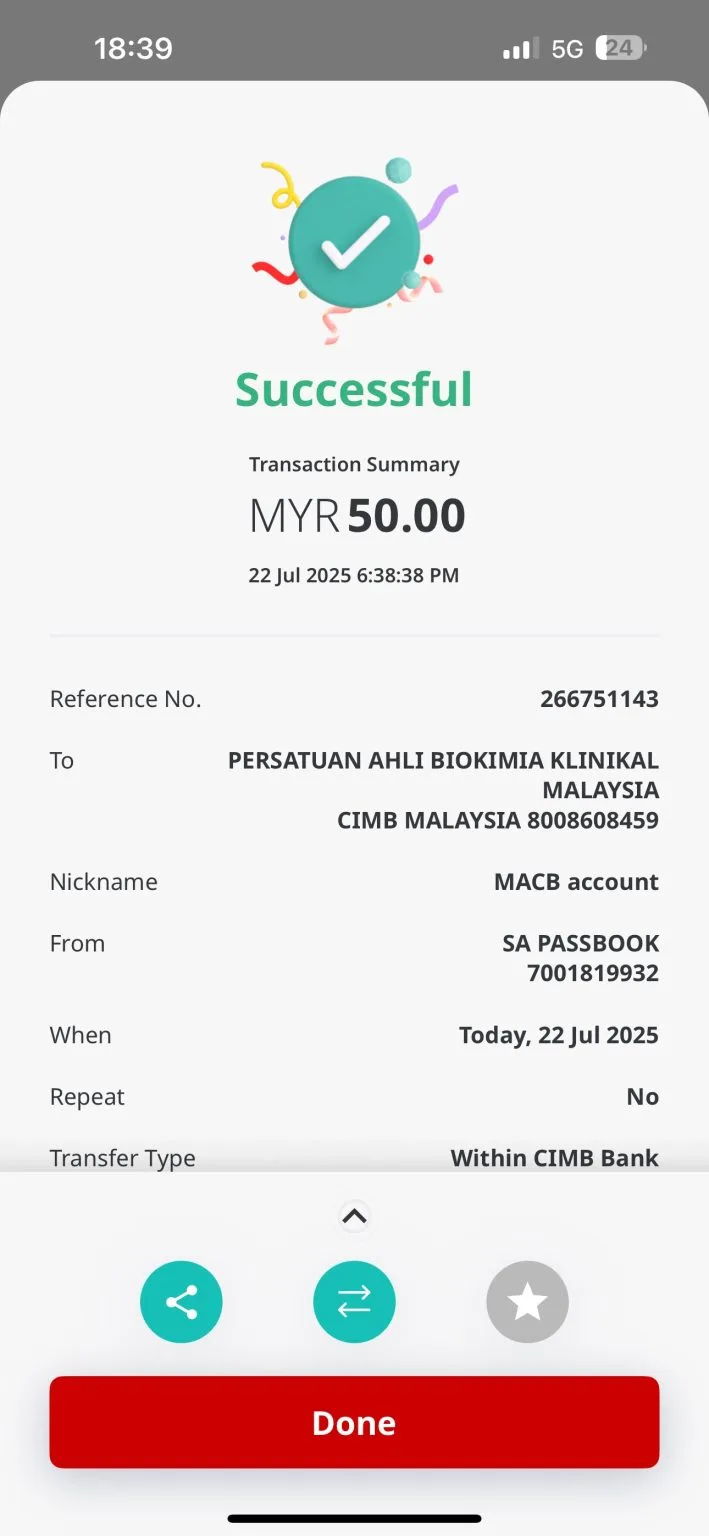Image resolution: width=709 pixels, height=1536 pixels.
Task: Tap the red Done button
Action: (x=354, y=1422)
